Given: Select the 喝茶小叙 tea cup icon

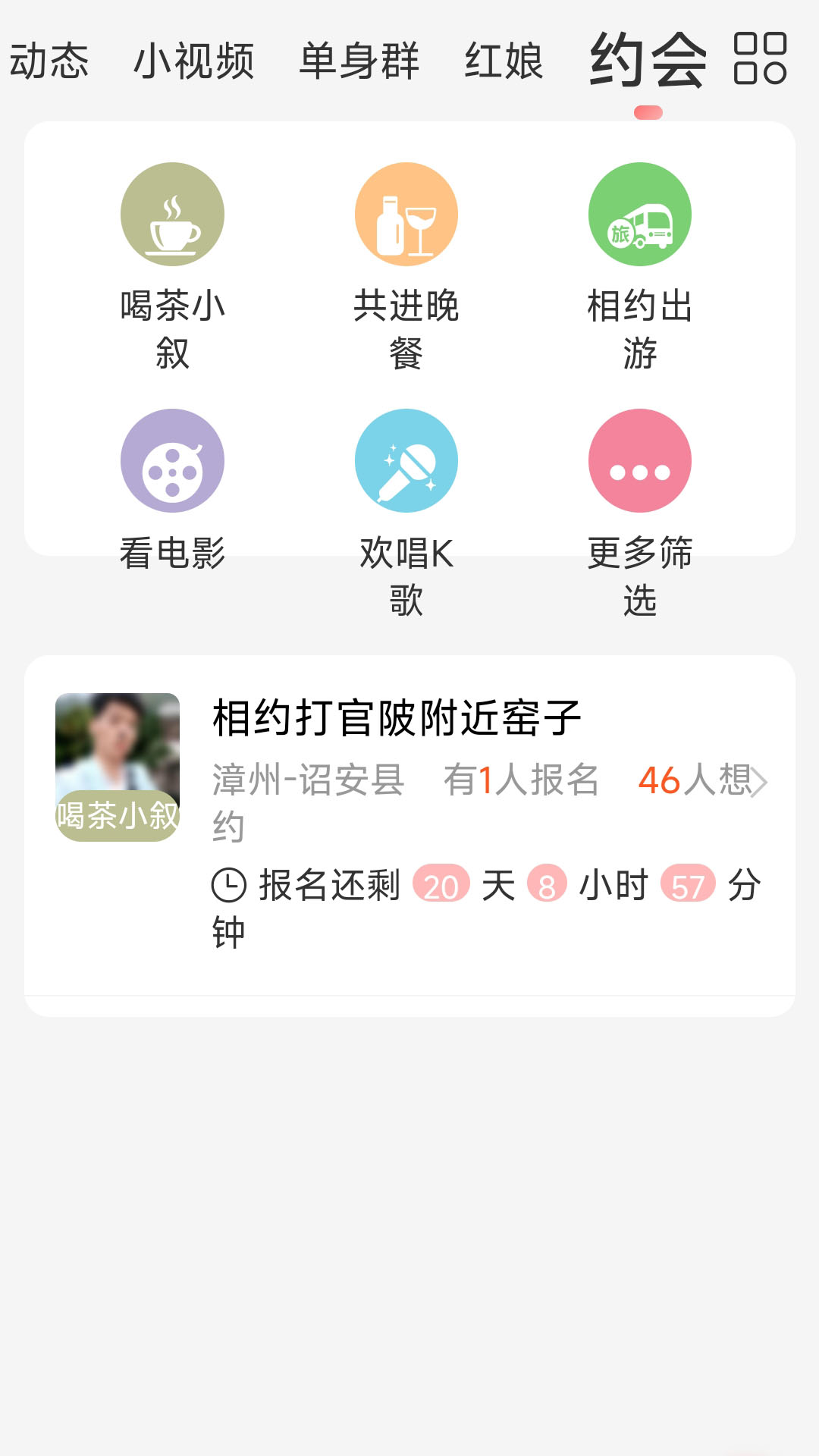Looking at the screenshot, I should pyautogui.click(x=172, y=214).
